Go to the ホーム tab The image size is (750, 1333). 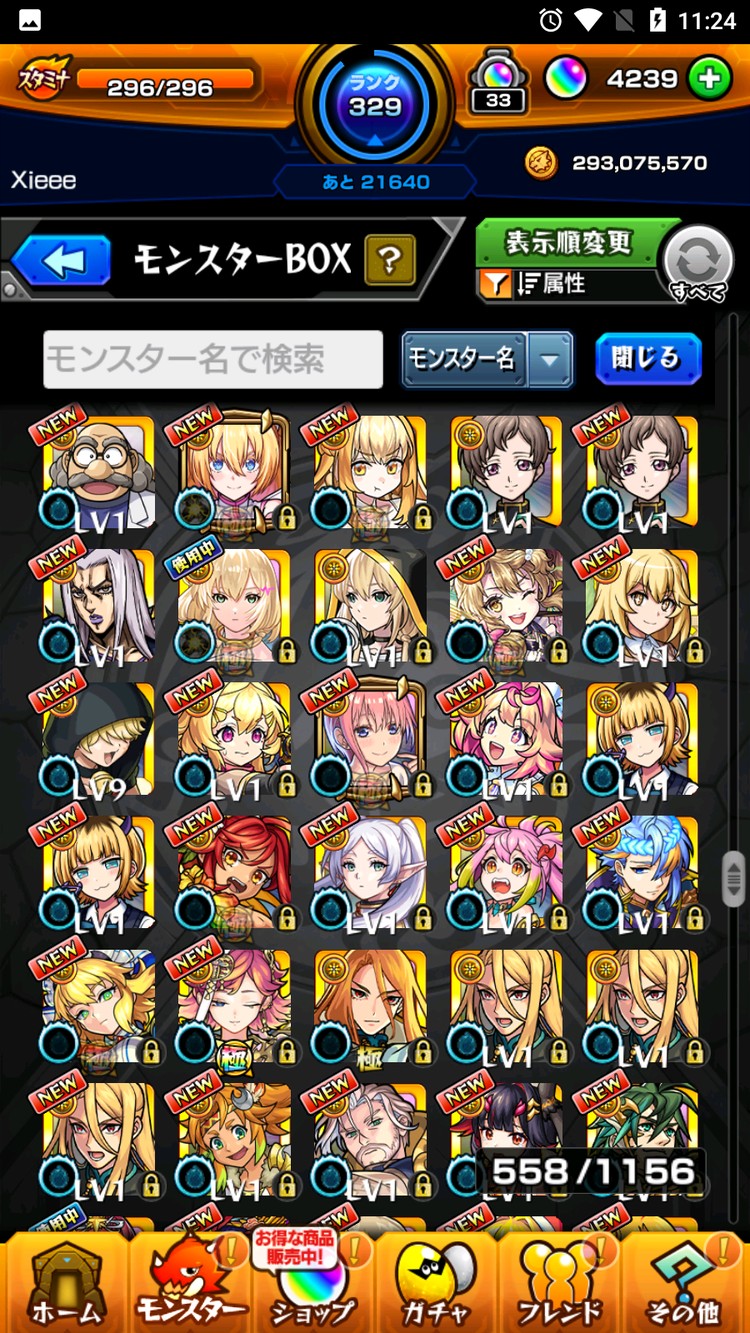coord(65,1285)
